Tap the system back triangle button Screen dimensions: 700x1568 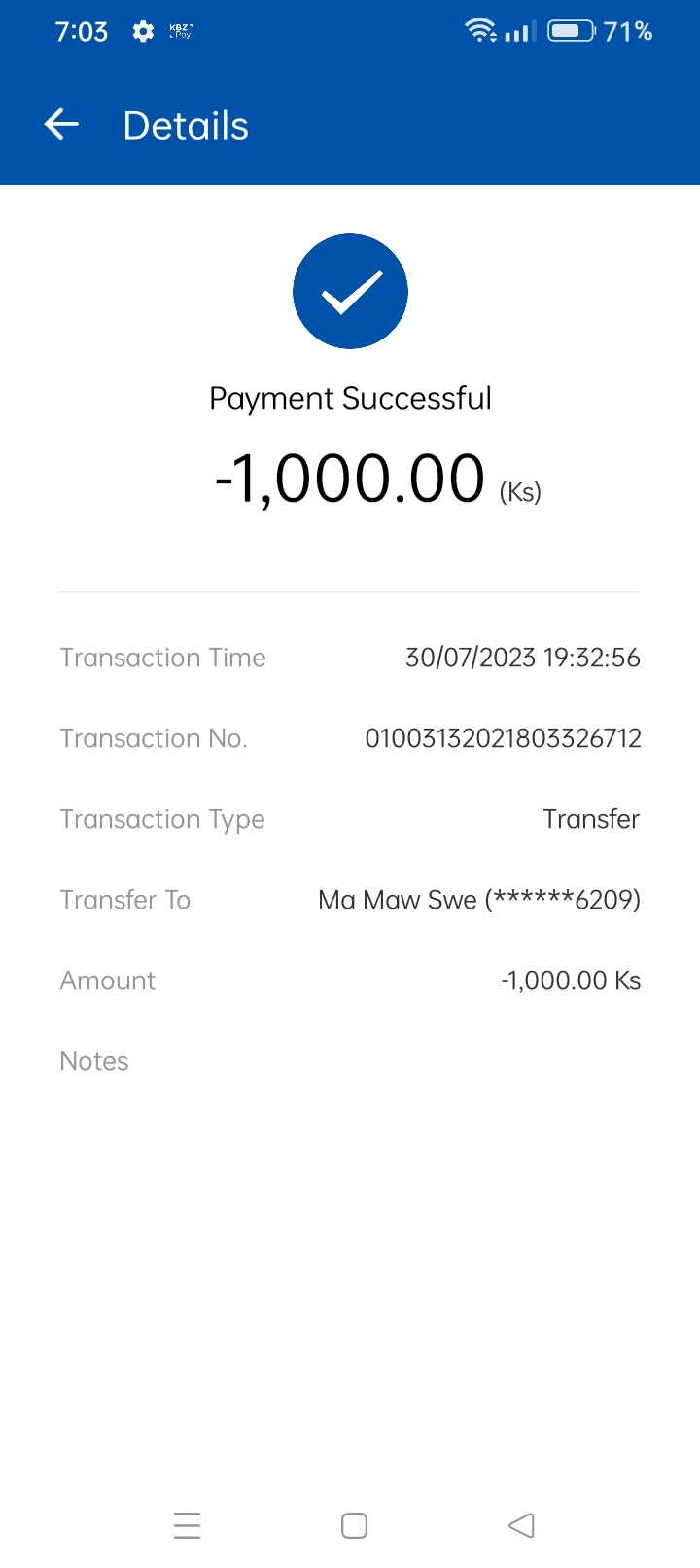point(522,1525)
